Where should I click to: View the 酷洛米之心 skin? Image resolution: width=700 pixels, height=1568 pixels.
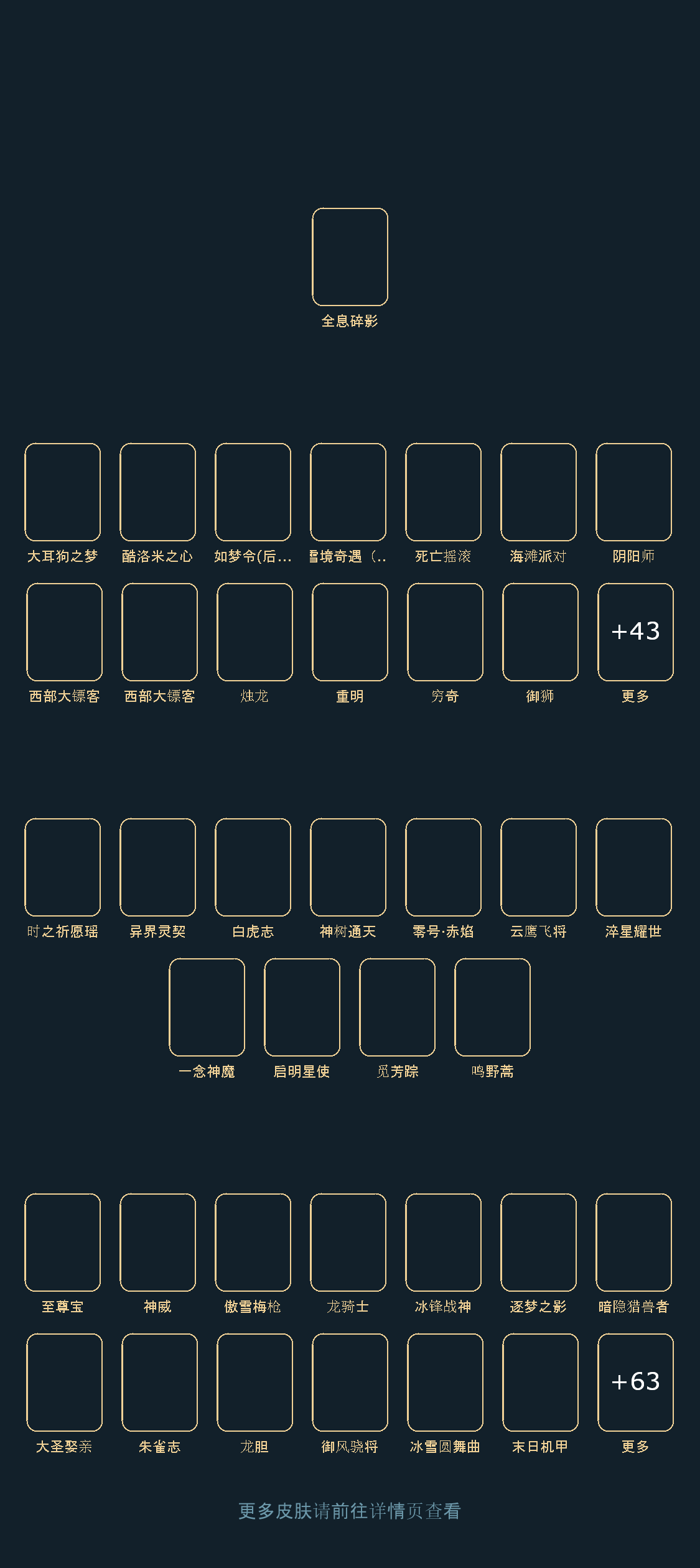[x=157, y=492]
